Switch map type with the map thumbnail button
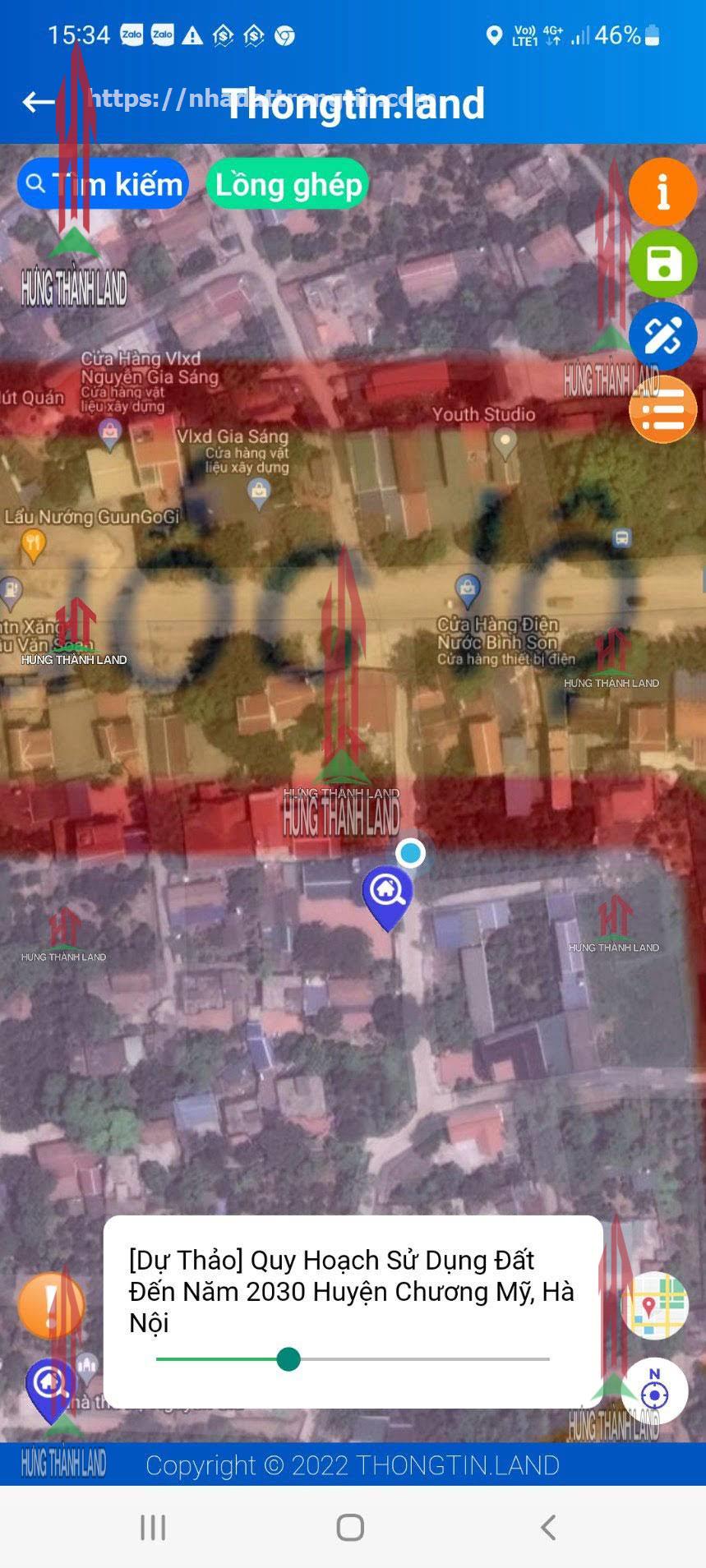The image size is (706, 1568). pos(654,1306)
